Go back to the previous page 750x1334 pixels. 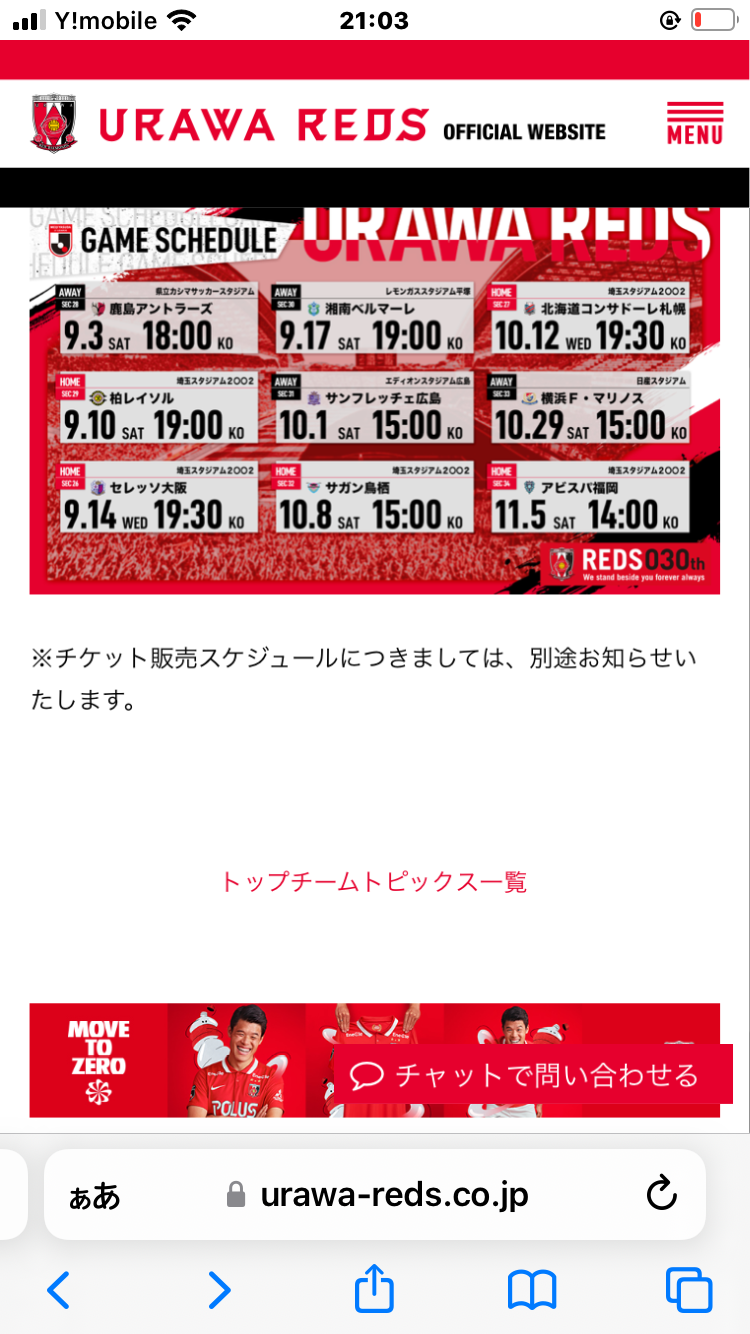(59, 1290)
